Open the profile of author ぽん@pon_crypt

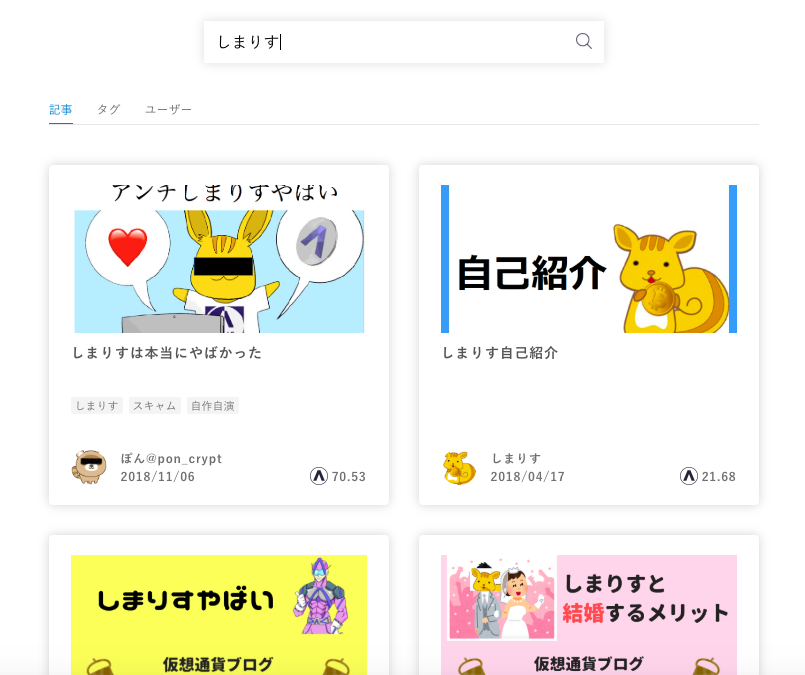click(x=171, y=459)
